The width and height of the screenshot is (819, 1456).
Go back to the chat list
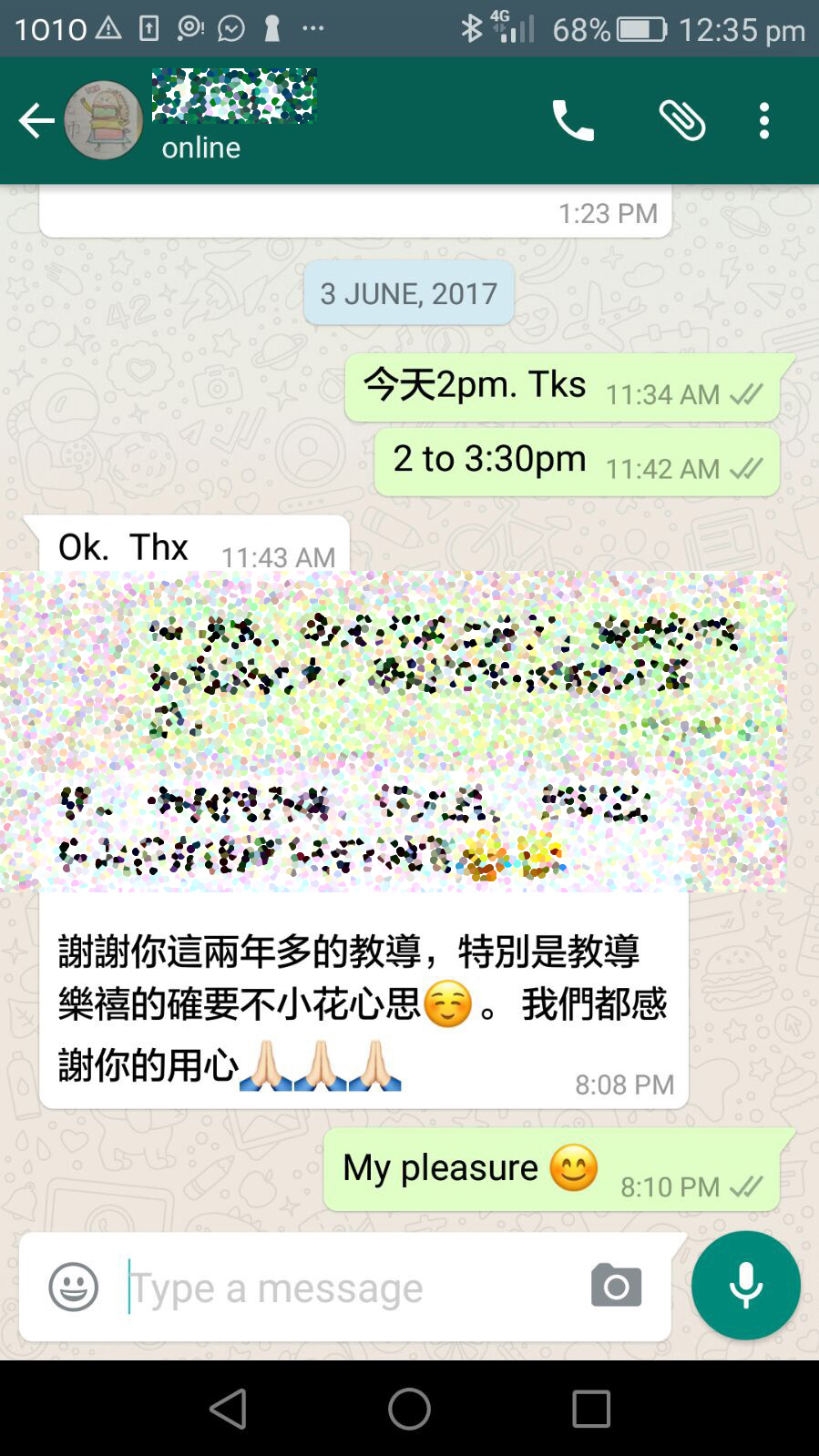tap(36, 120)
